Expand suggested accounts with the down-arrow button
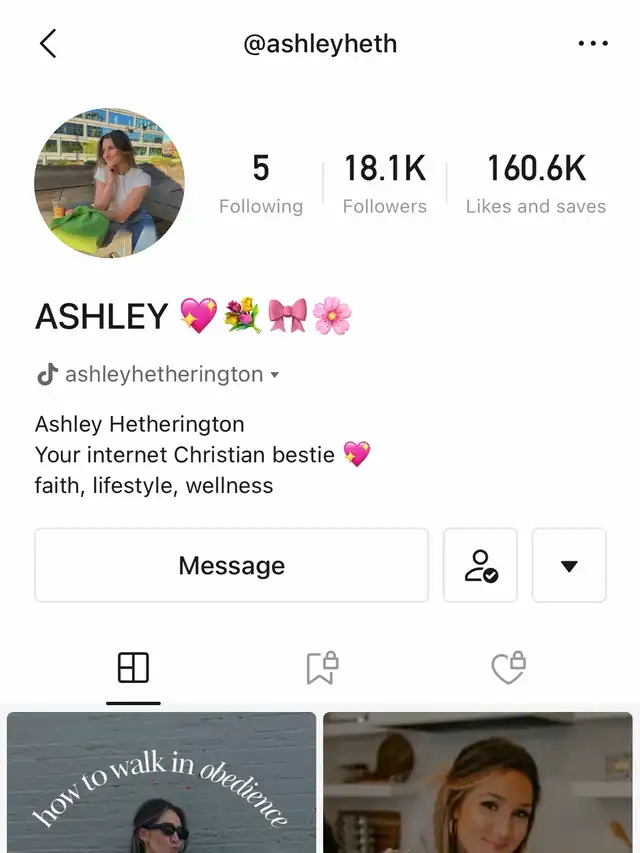 (x=569, y=566)
